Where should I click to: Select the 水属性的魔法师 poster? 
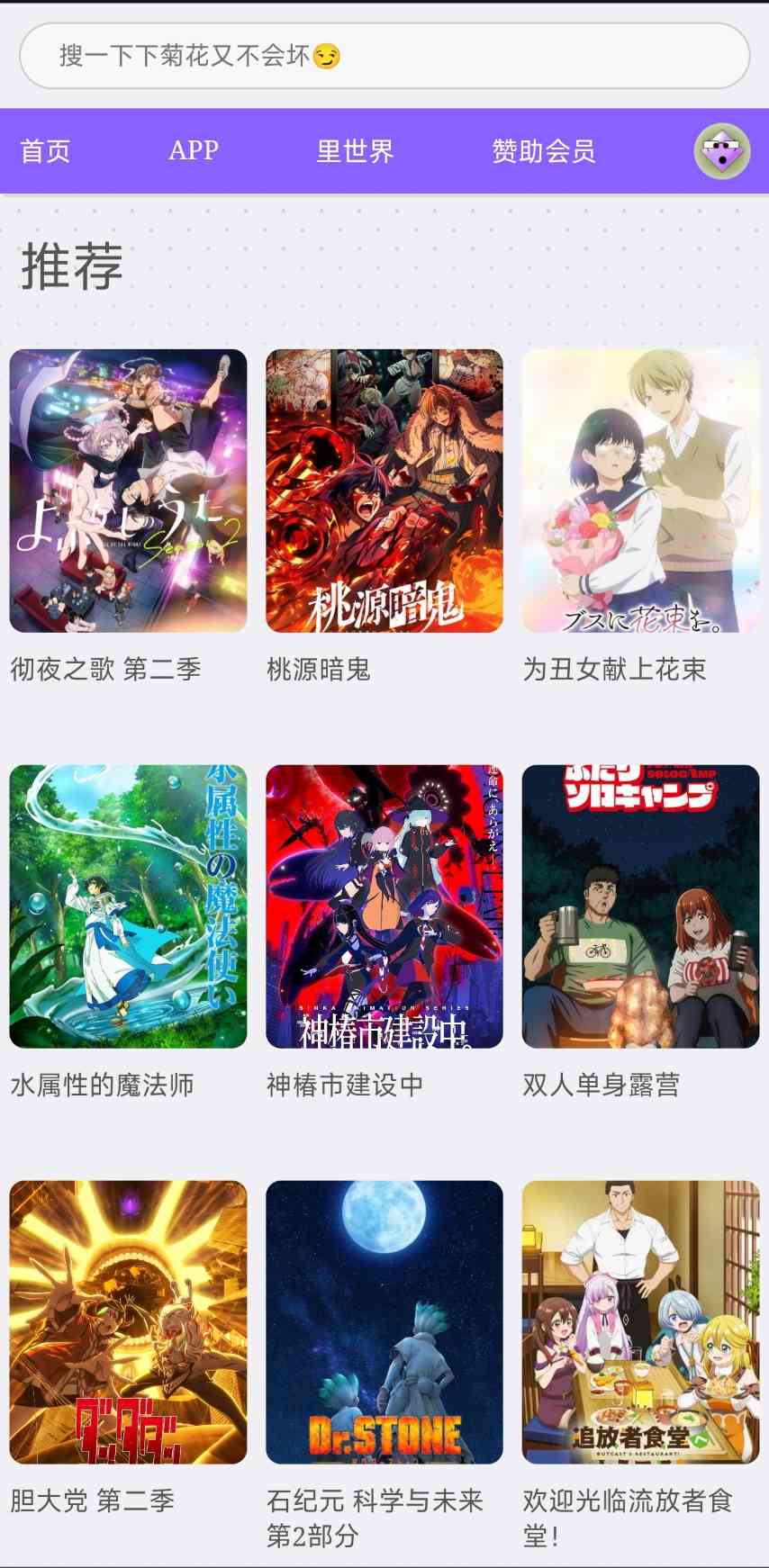pos(128,906)
